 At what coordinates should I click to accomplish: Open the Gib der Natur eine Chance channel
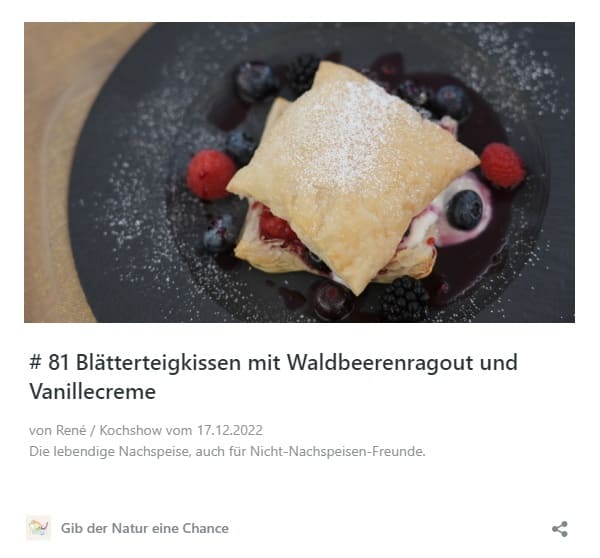(144, 528)
